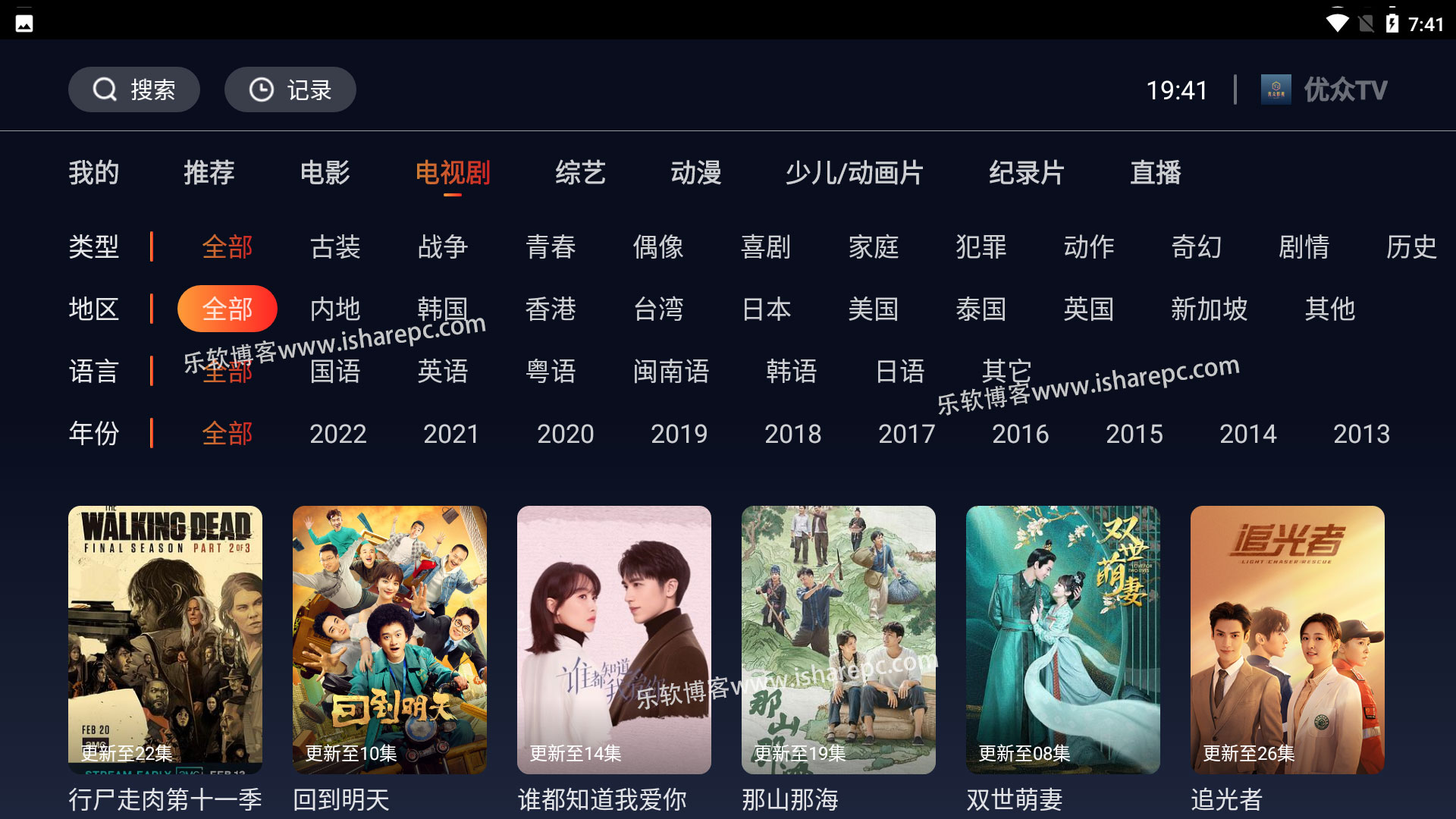Open the show 双世萌妻
This screenshot has width=1456, height=819.
(x=1063, y=639)
